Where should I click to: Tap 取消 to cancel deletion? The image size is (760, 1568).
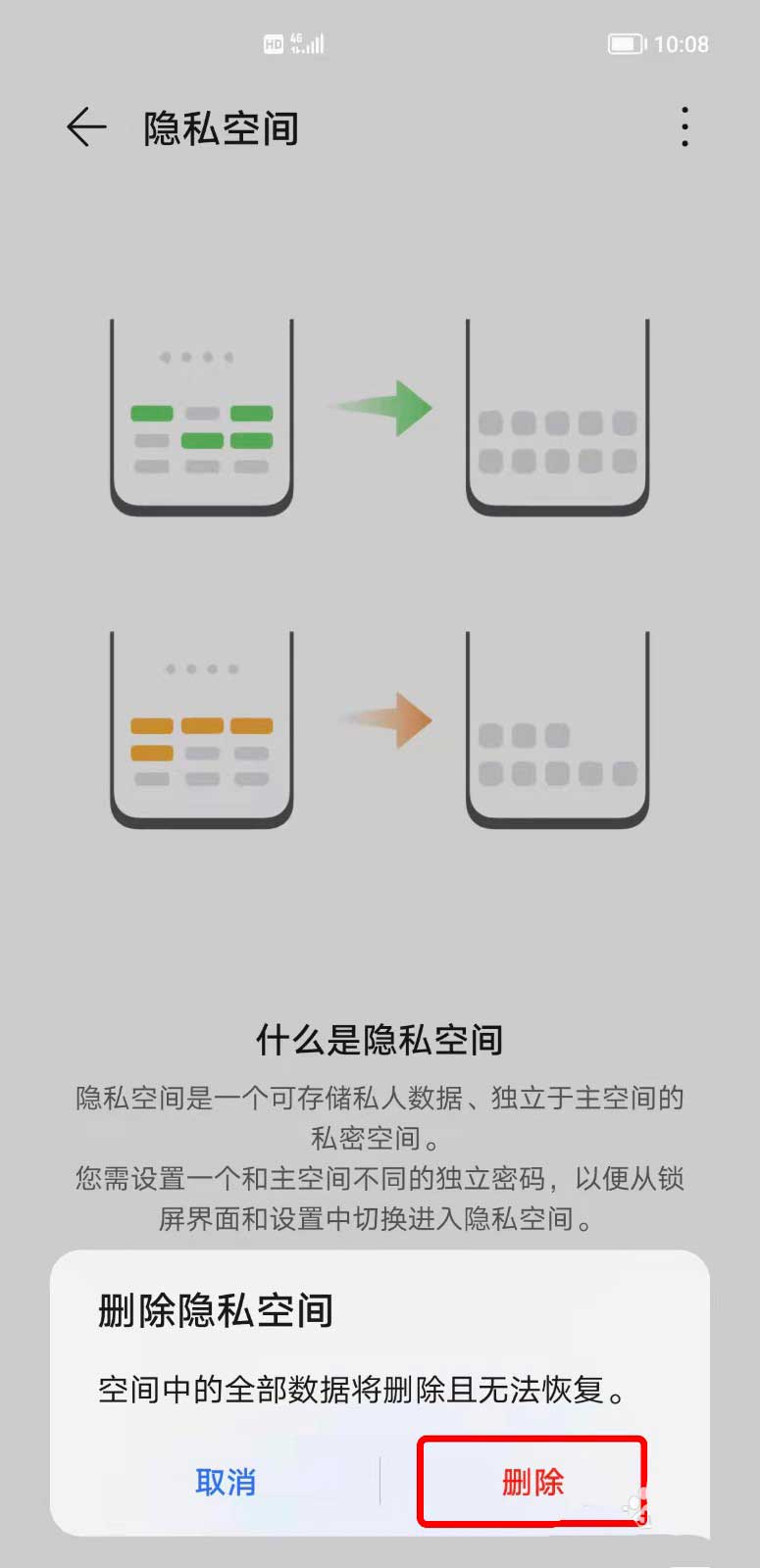(226, 1482)
